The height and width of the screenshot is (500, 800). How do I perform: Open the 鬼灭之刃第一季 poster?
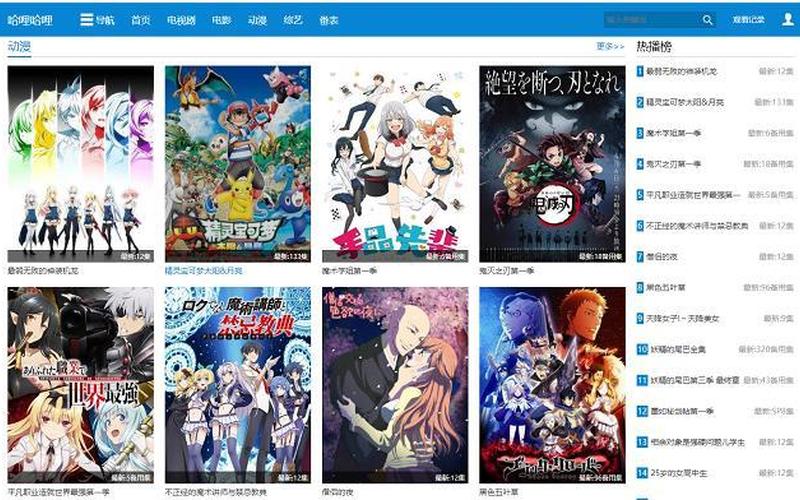pos(552,164)
